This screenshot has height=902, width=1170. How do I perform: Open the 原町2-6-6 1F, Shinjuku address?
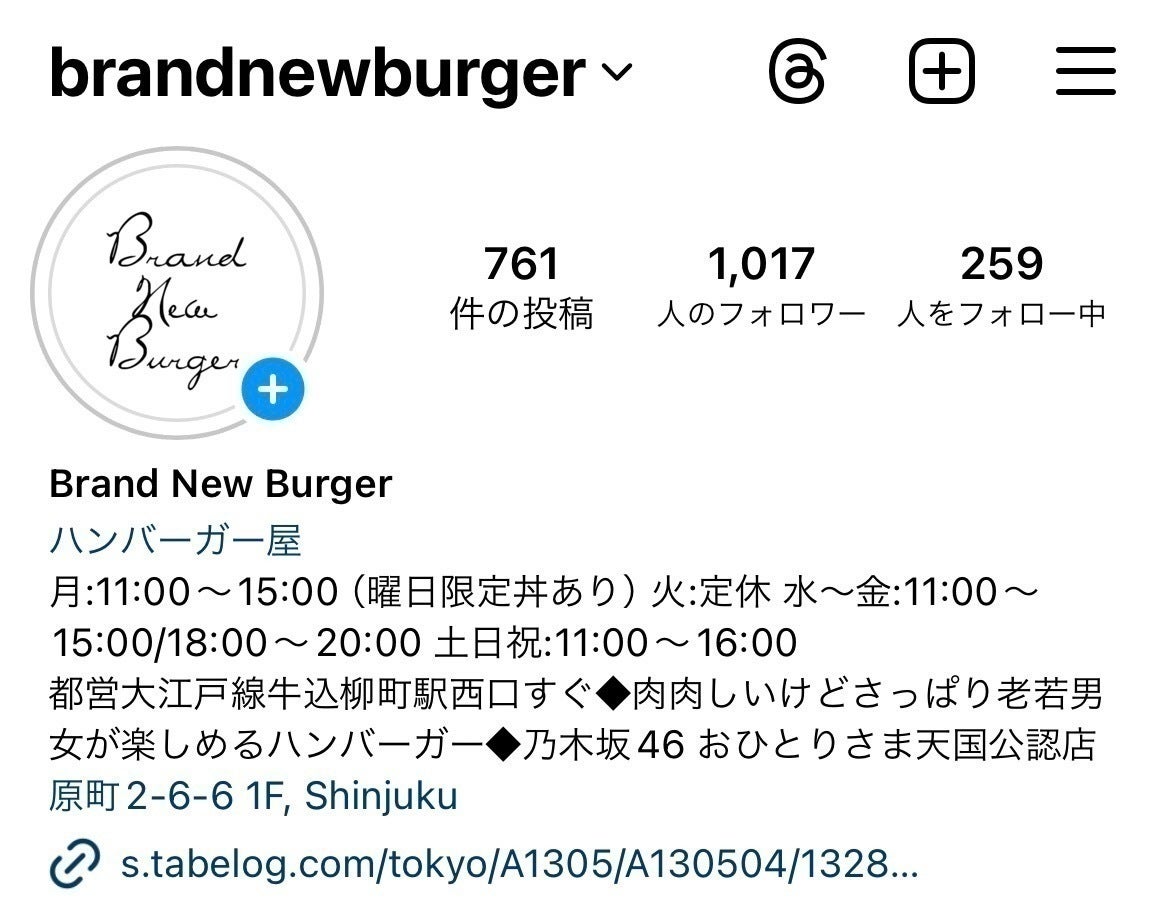[253, 796]
